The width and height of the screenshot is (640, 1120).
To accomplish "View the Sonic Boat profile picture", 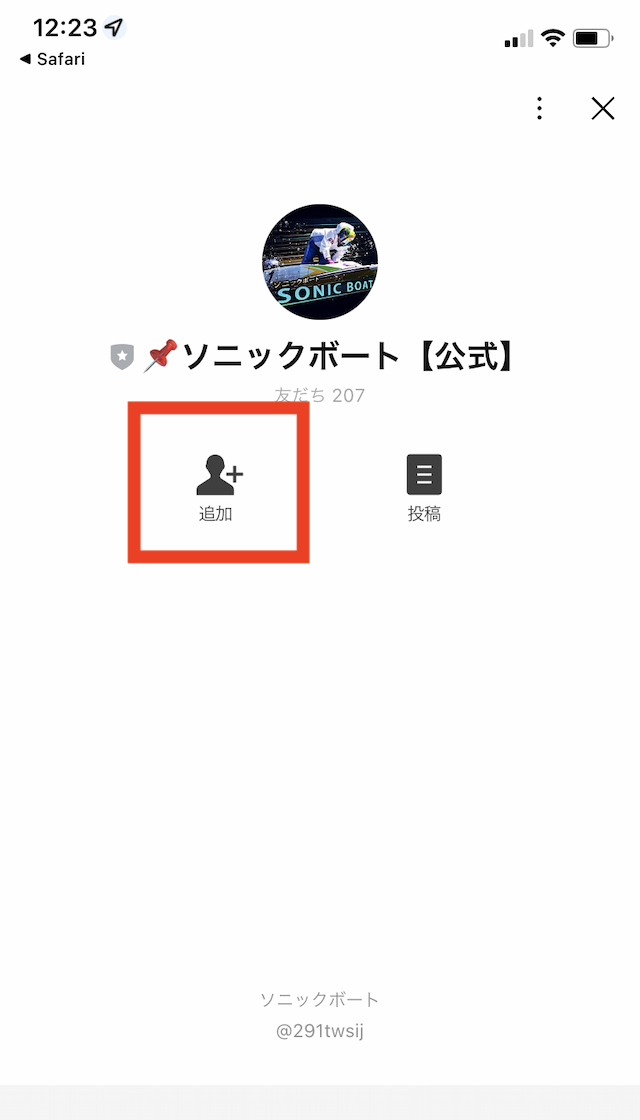I will click(320, 261).
